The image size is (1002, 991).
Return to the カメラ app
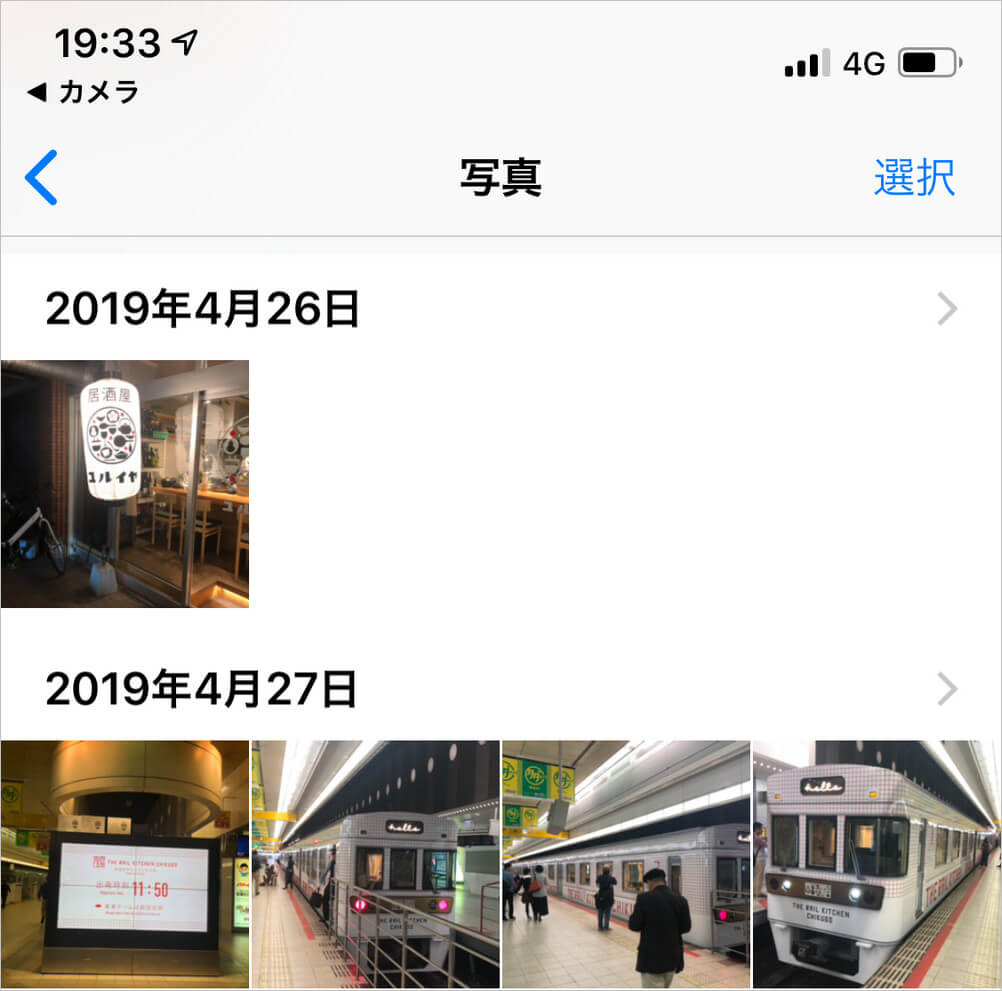[x=84, y=93]
